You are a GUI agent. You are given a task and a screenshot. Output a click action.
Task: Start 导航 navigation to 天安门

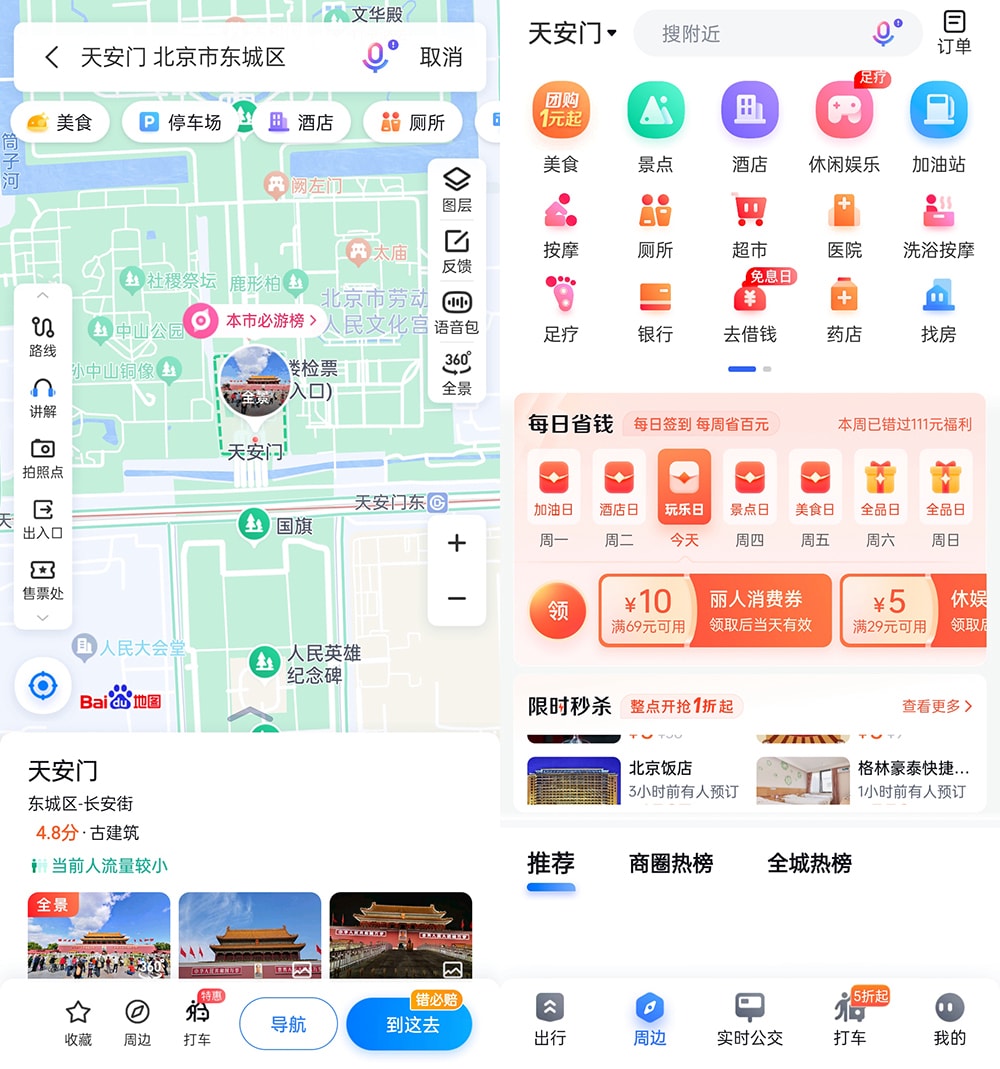(x=288, y=1024)
